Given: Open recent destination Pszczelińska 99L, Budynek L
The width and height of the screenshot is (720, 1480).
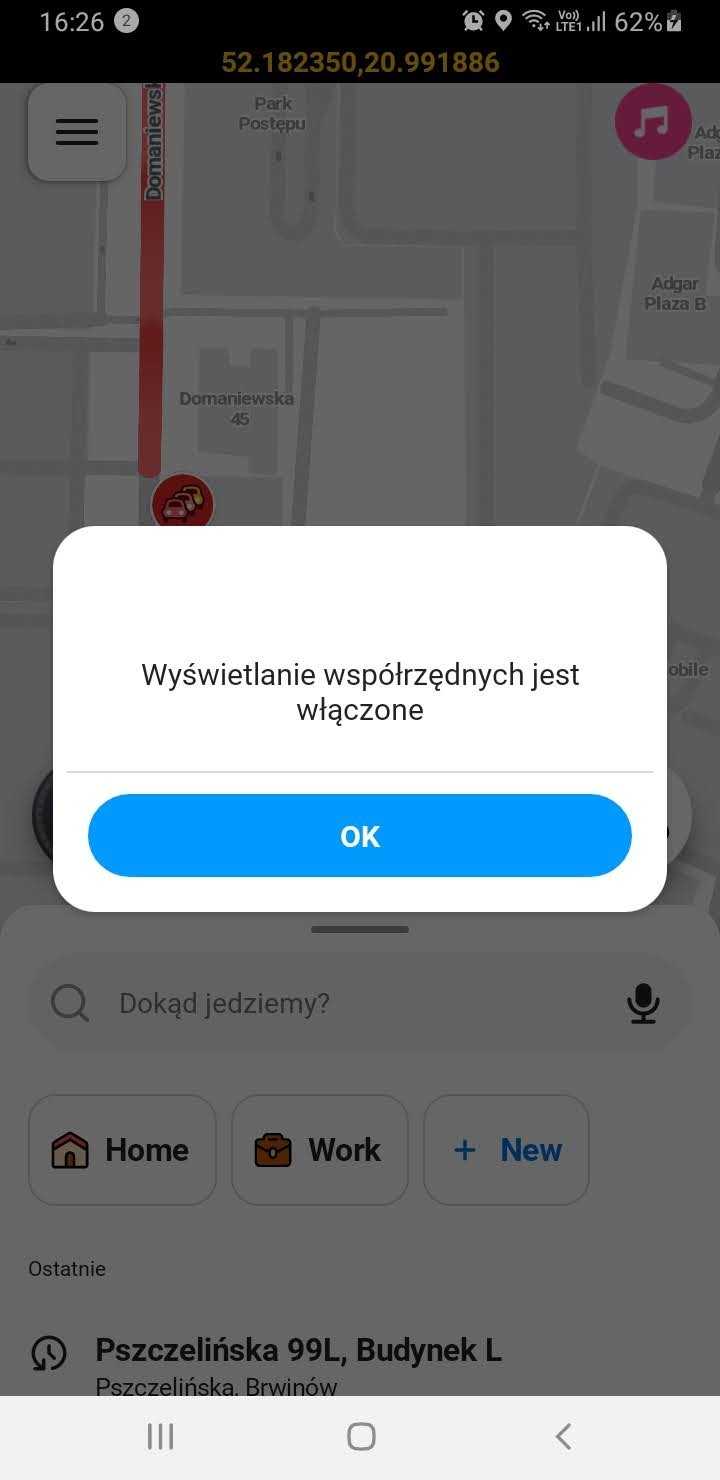Looking at the screenshot, I should [299, 1349].
